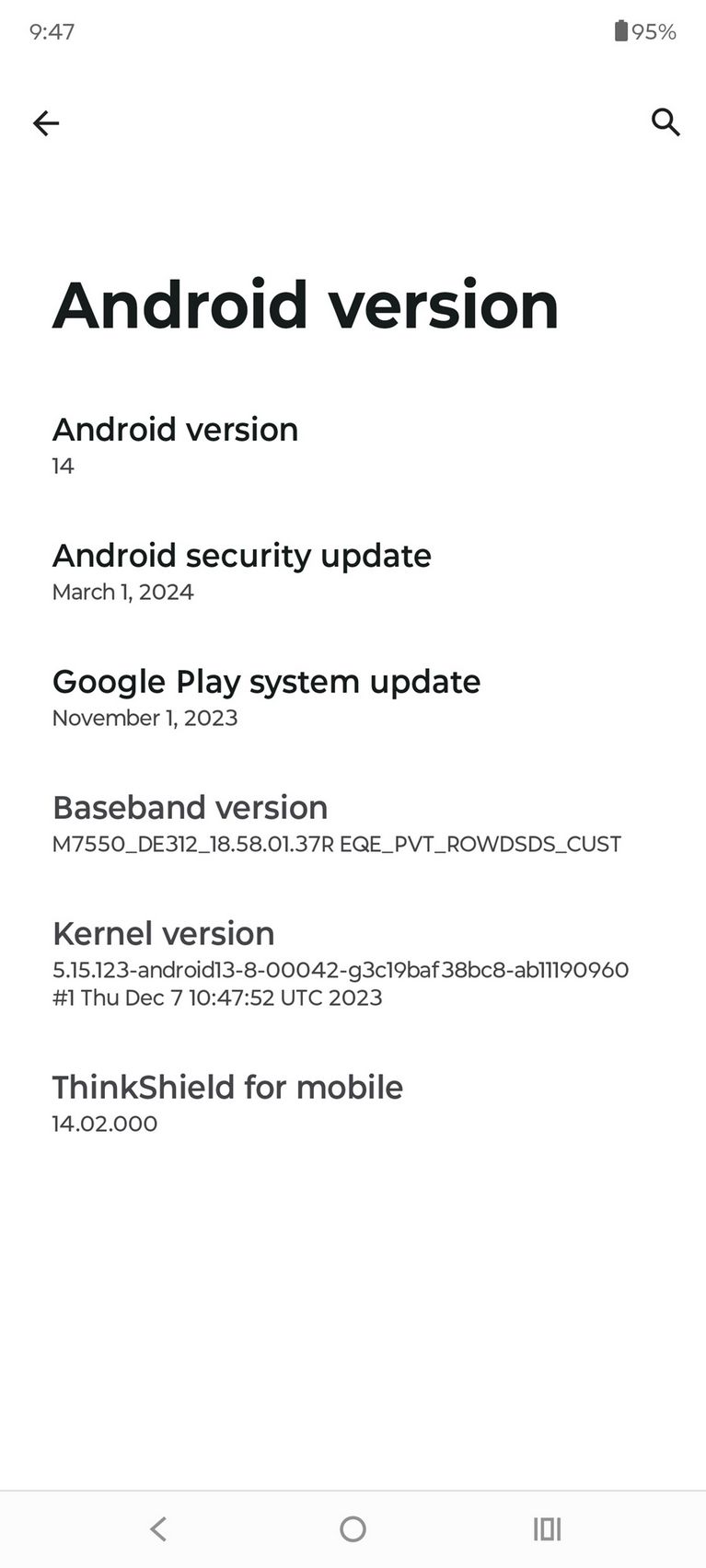
Task: Open recent apps from navigation bar
Action: click(x=548, y=1528)
